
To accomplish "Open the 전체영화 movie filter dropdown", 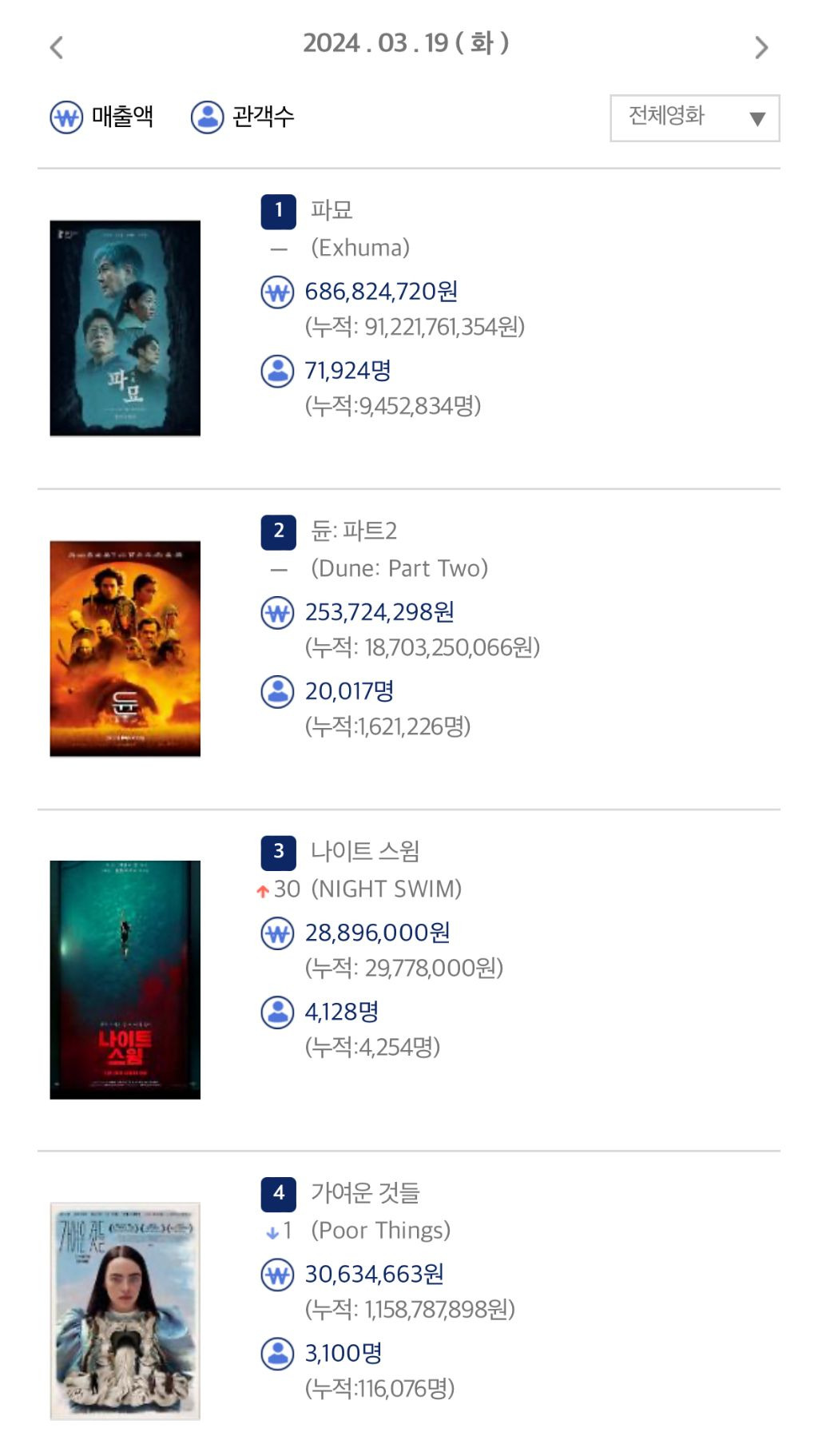I will 694,118.
